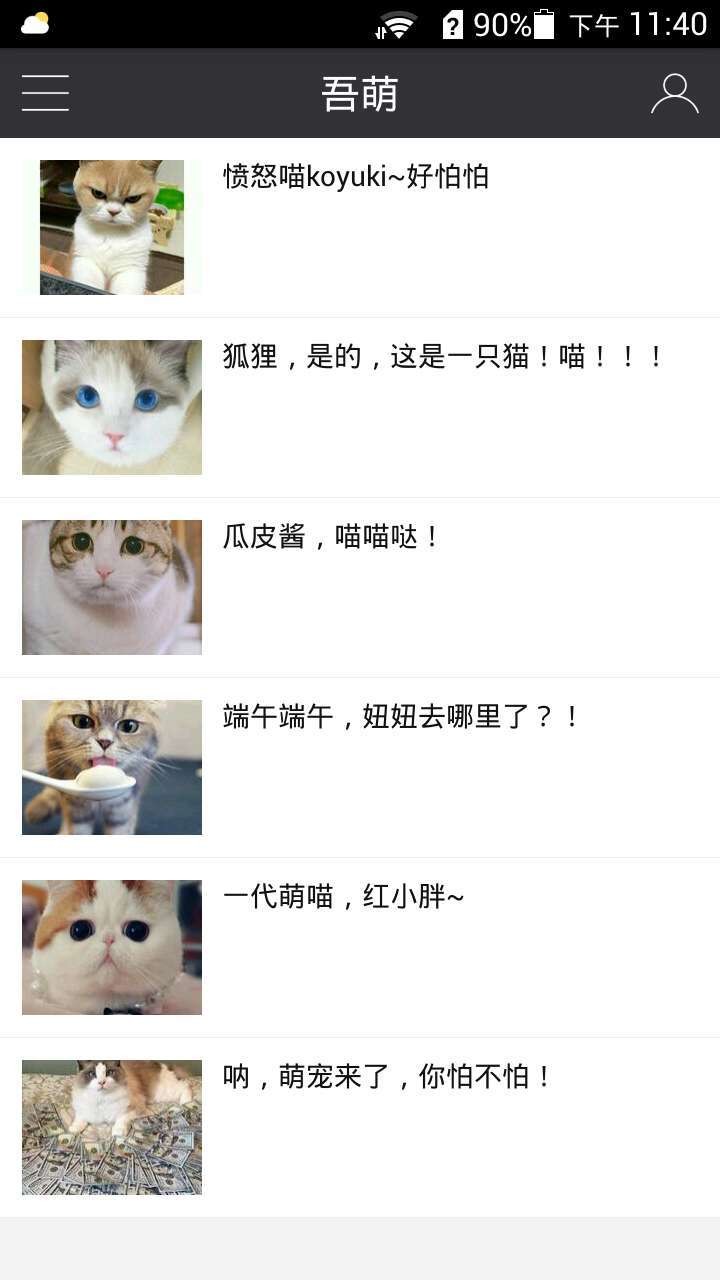Tap the cat on money pile thumbnail
The height and width of the screenshot is (1280, 720).
pos(111,1127)
